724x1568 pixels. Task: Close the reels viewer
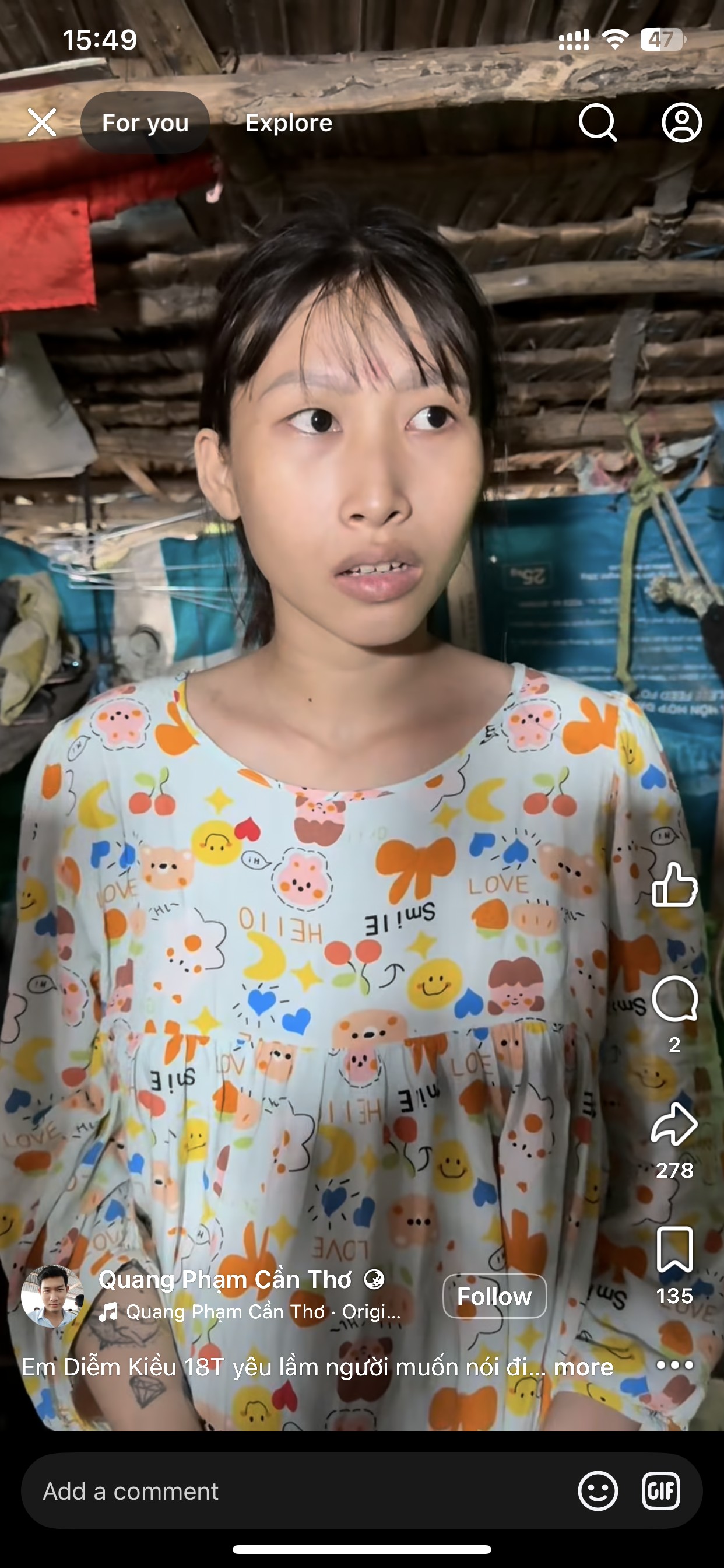click(x=42, y=123)
